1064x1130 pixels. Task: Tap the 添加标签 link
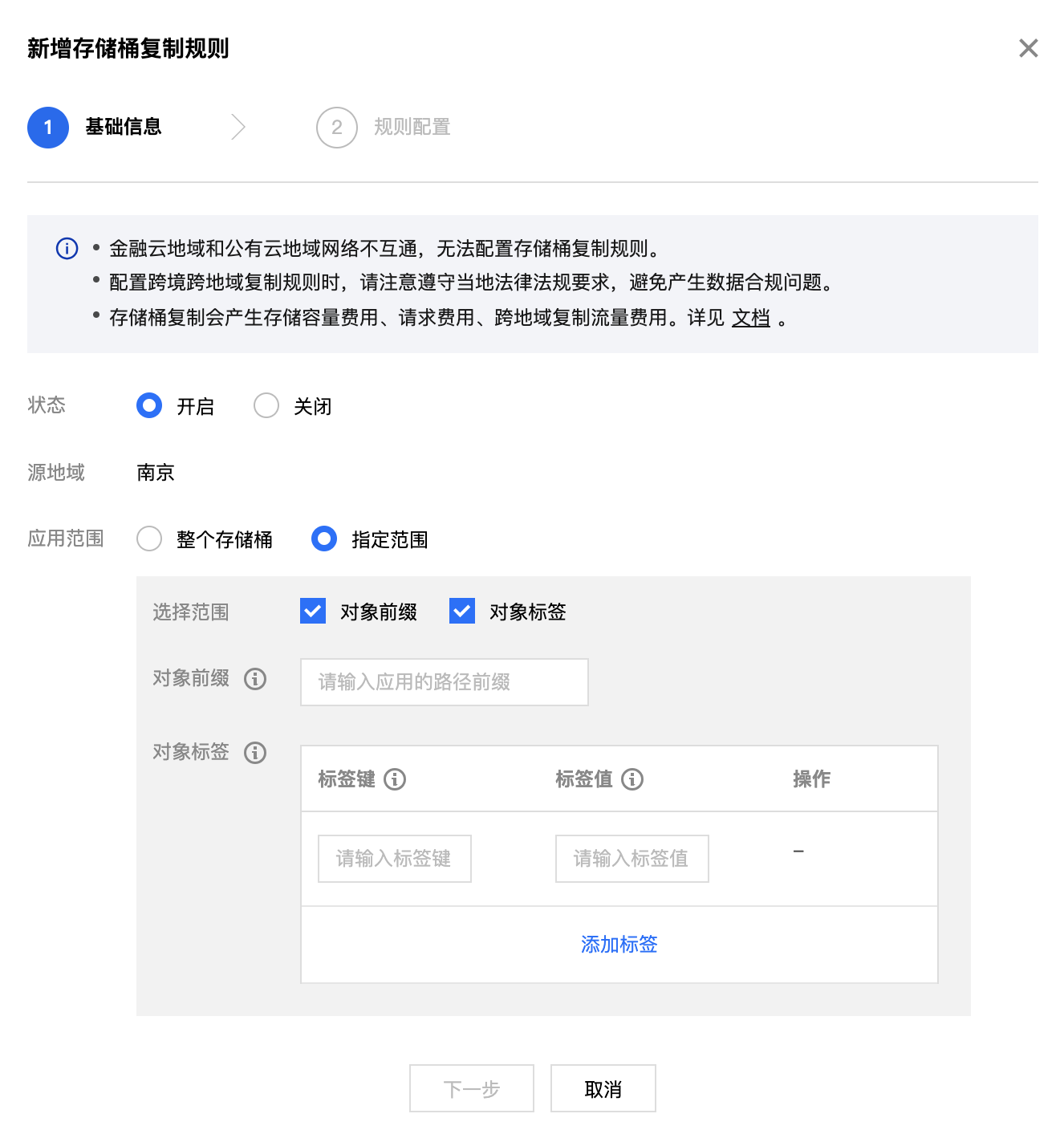coord(619,945)
